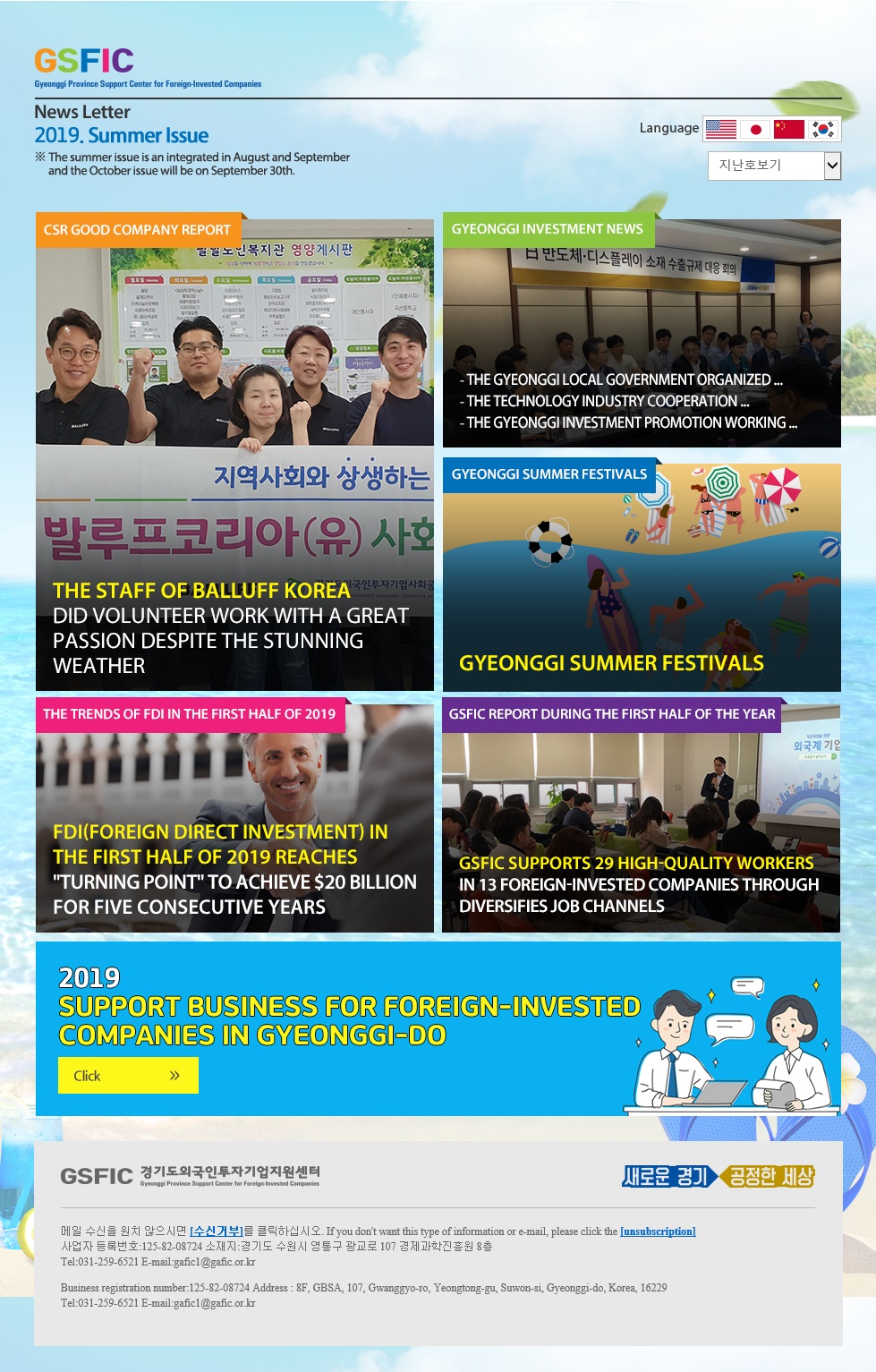View the Gyeonggi Summer Festivals article
This screenshot has height=1372, width=876.
tap(642, 577)
